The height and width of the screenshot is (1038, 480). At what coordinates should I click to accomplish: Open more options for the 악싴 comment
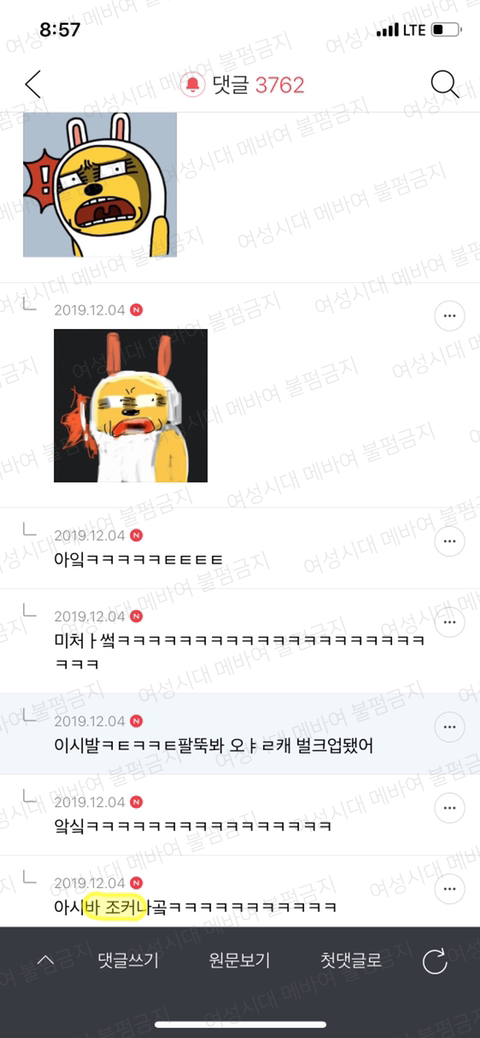click(450, 808)
